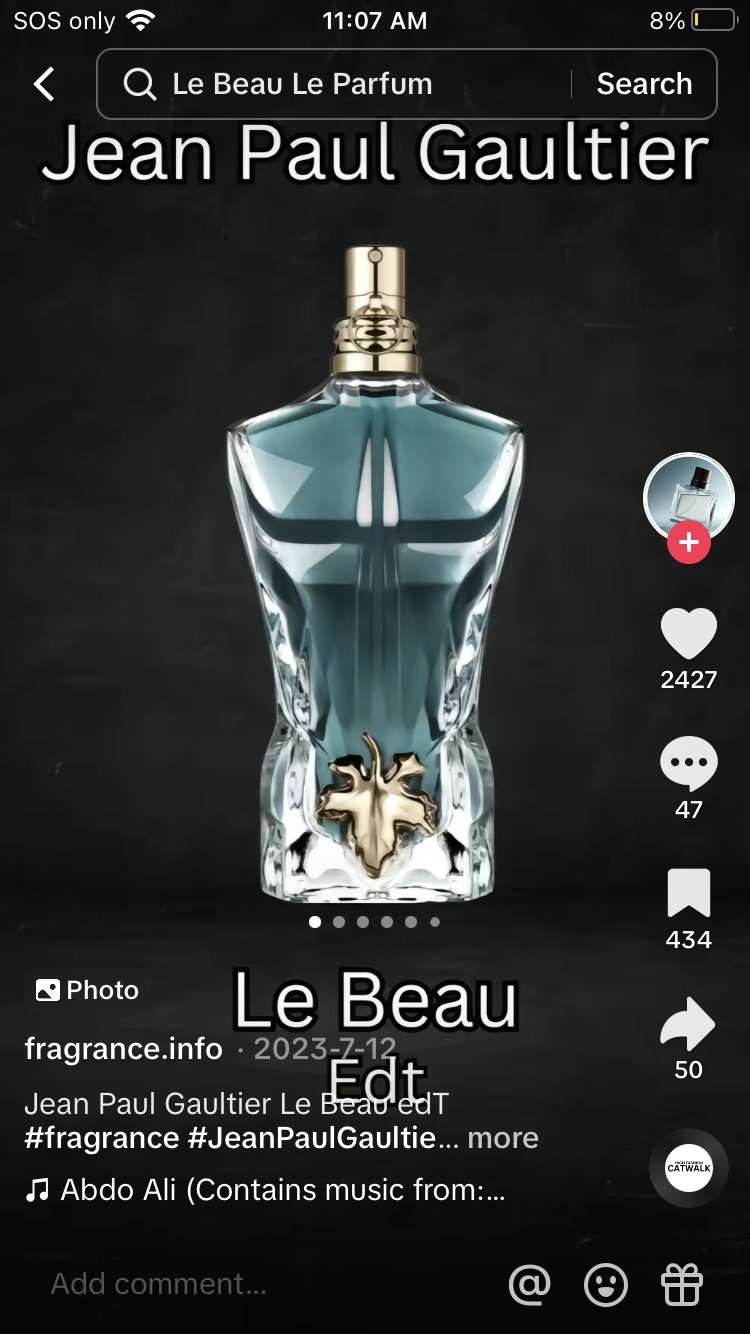The image size is (750, 1334).
Task: Share this post
Action: click(x=689, y=1024)
